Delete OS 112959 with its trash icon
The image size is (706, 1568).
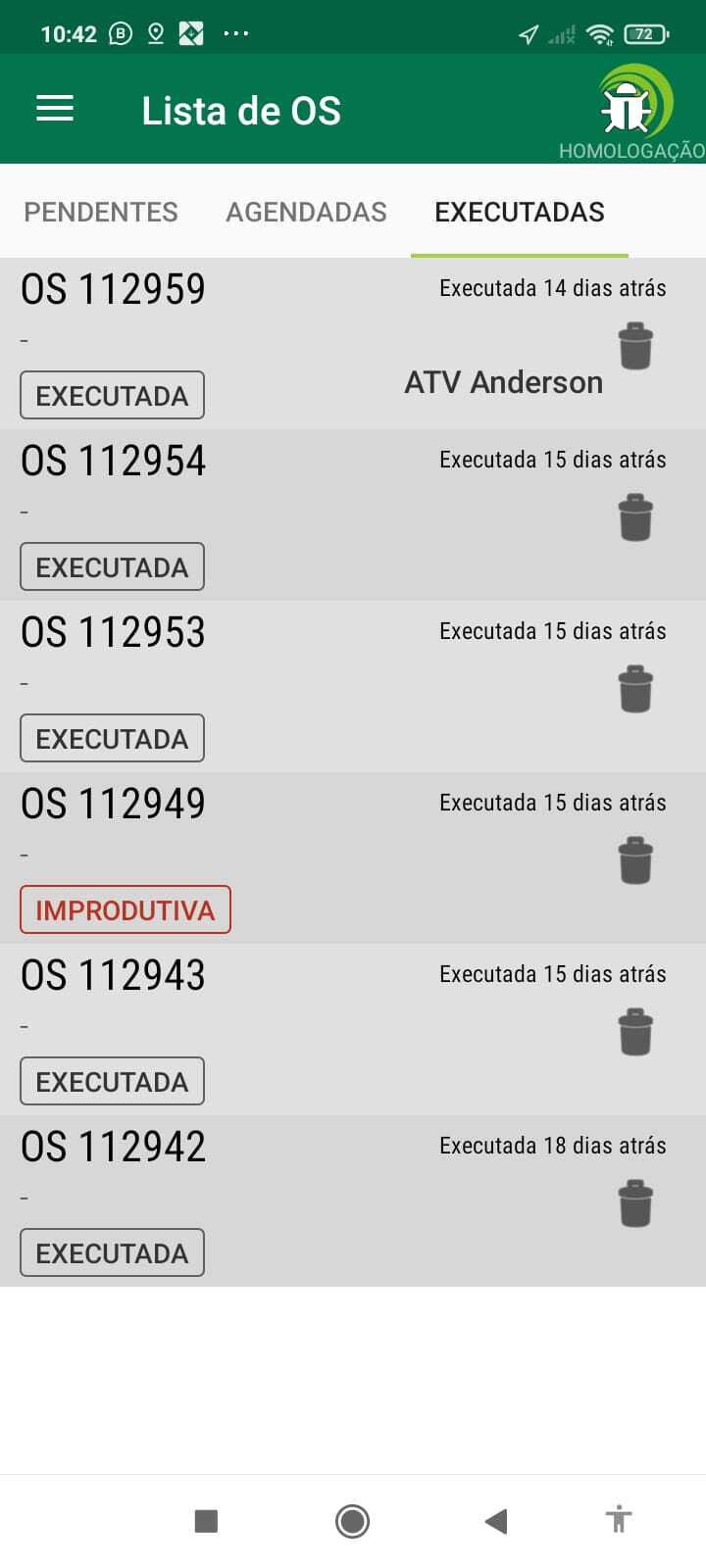tap(635, 346)
